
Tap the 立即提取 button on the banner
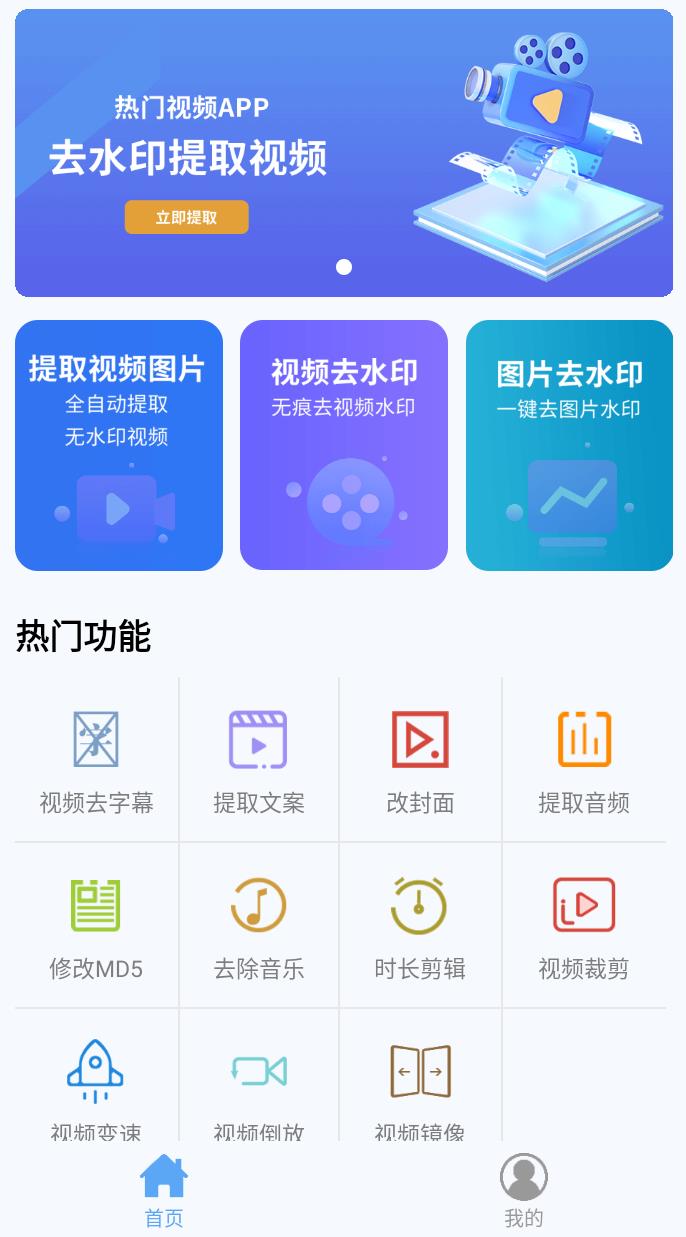pos(186,217)
